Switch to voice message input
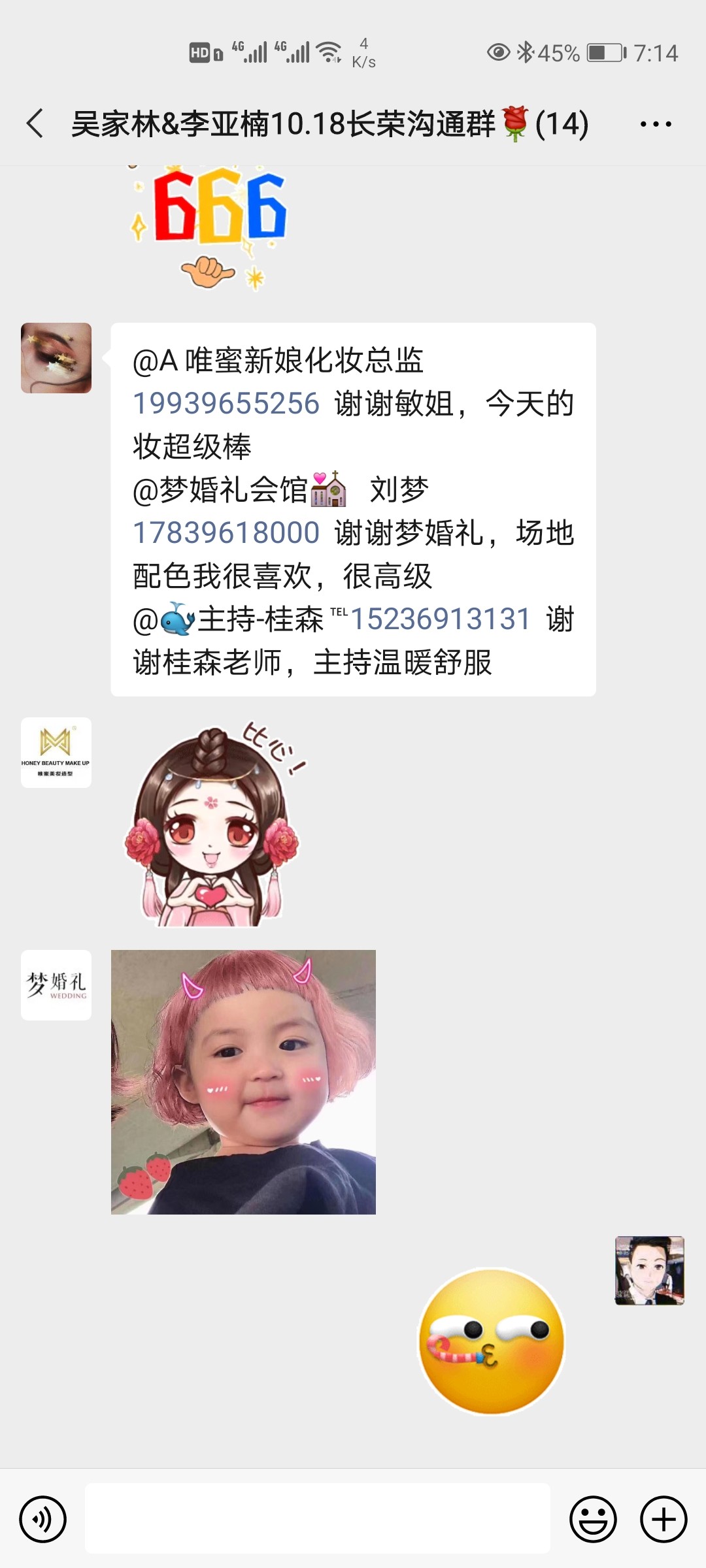The height and width of the screenshot is (1568, 706). click(43, 1519)
